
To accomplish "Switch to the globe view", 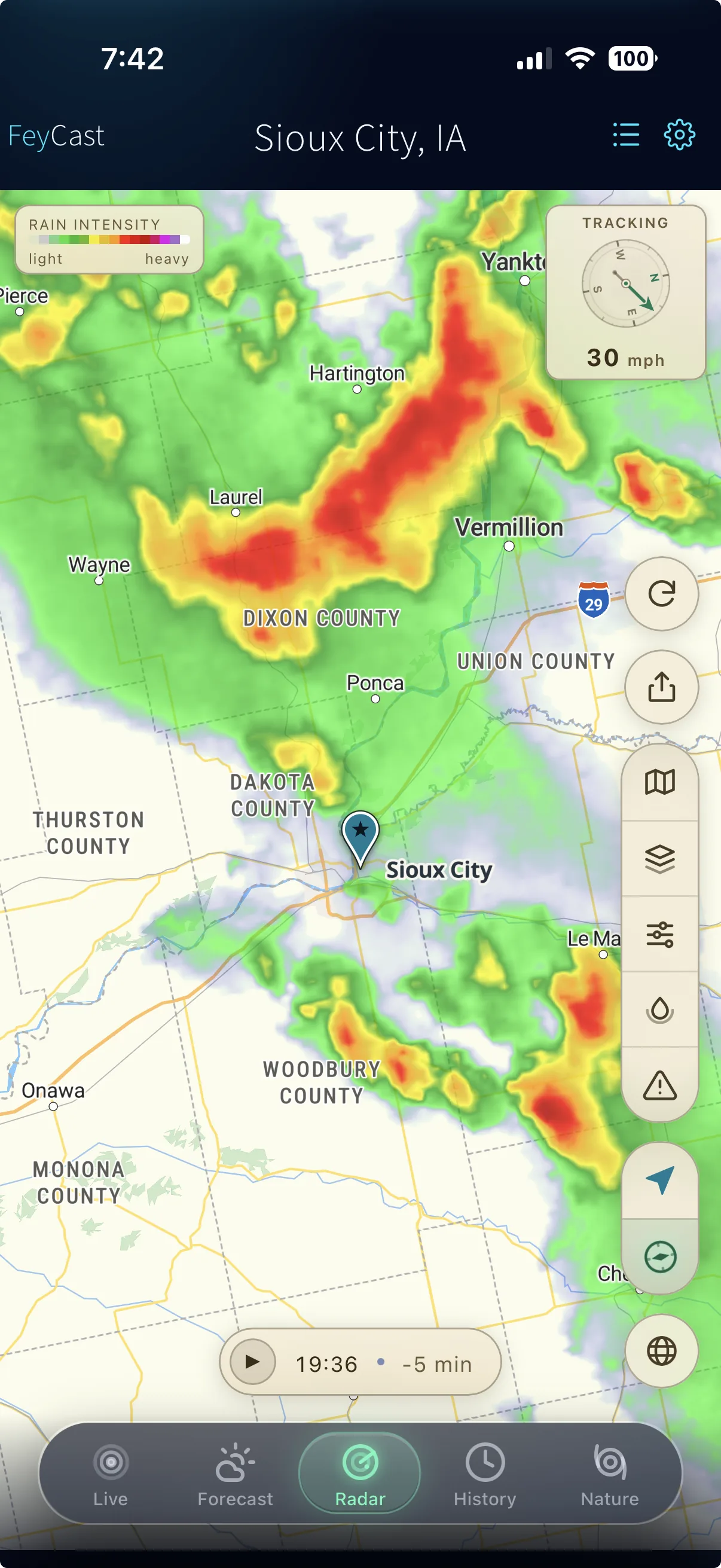I will pos(661,1352).
